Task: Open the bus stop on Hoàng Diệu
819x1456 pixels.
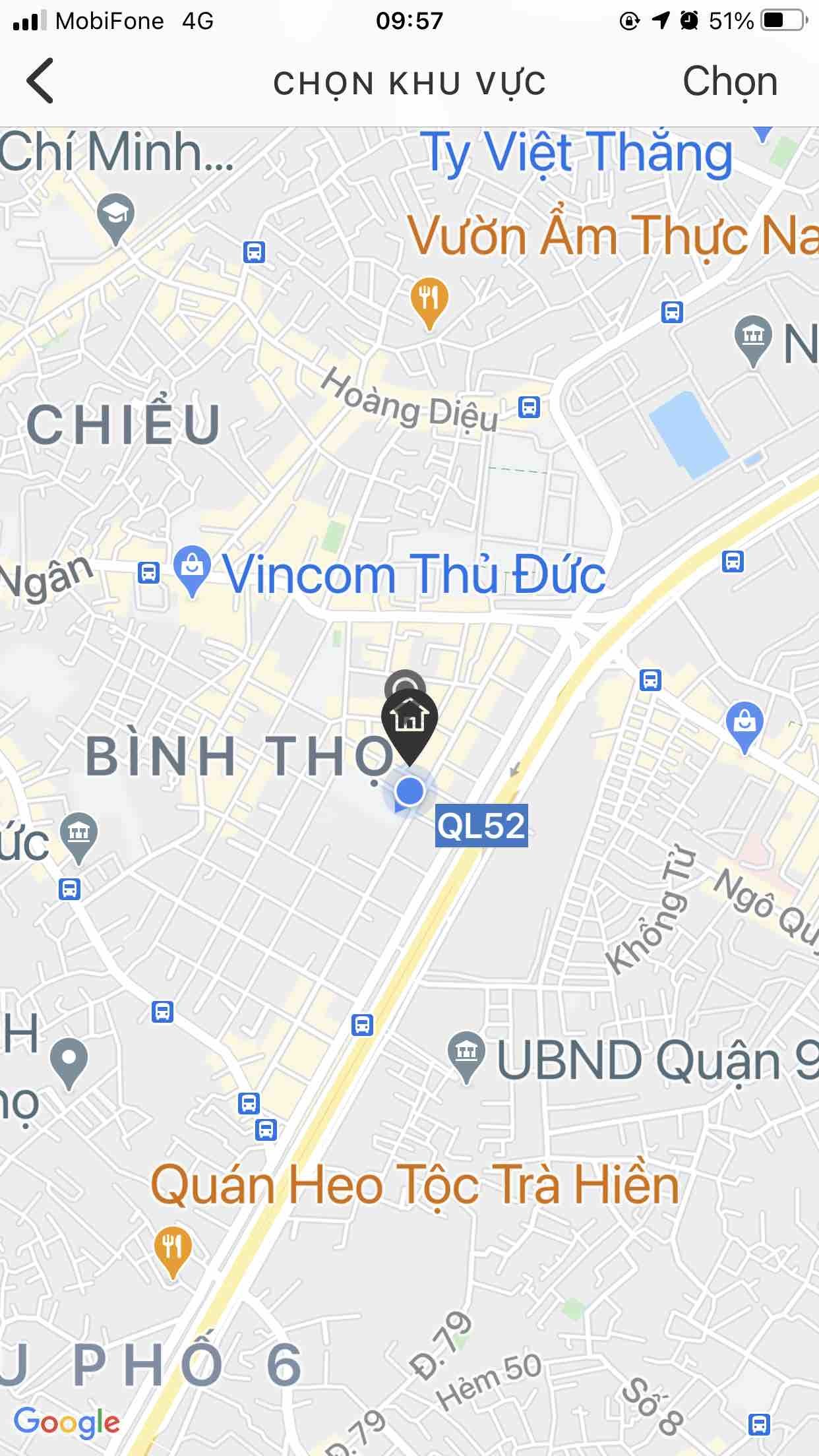Action: click(529, 407)
